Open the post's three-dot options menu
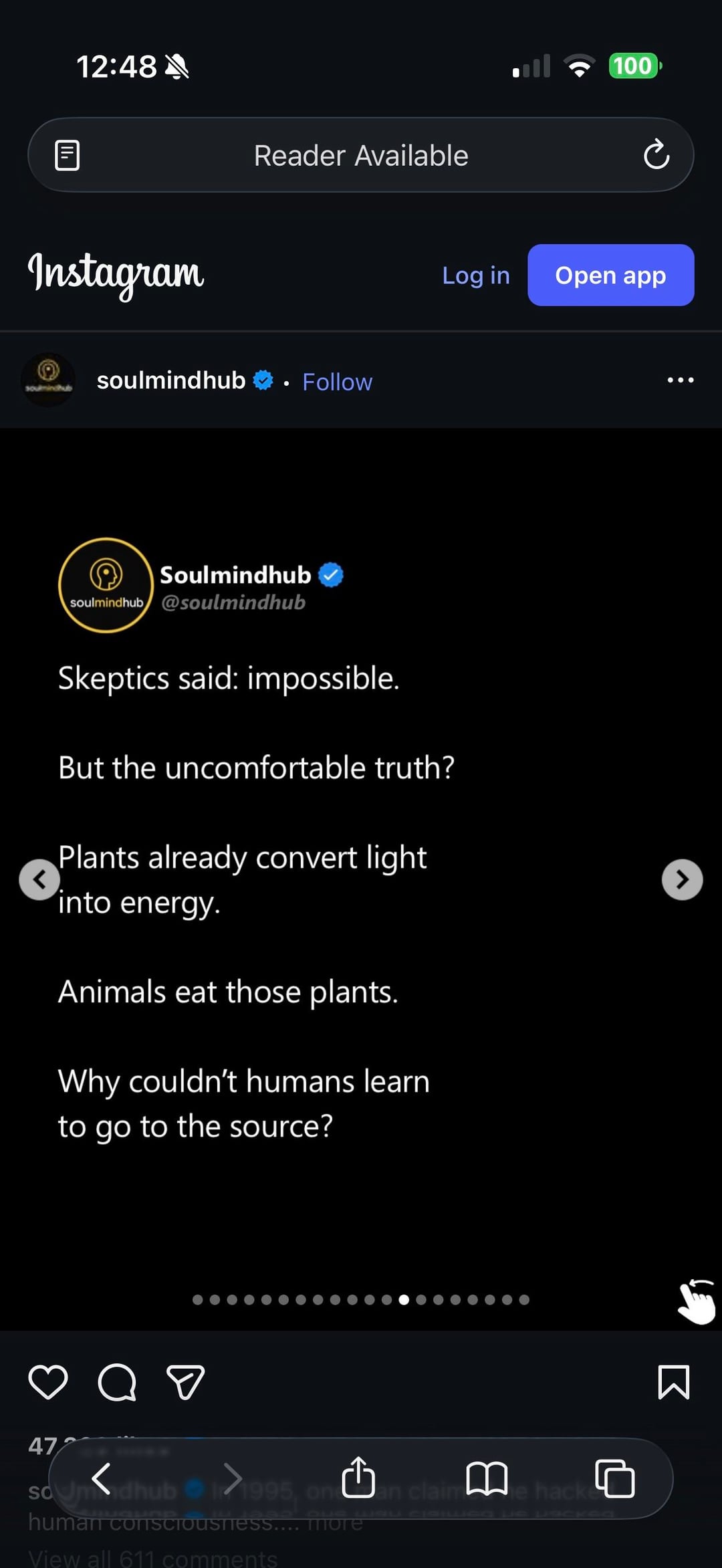Image resolution: width=722 pixels, height=1568 pixels. 680,380
